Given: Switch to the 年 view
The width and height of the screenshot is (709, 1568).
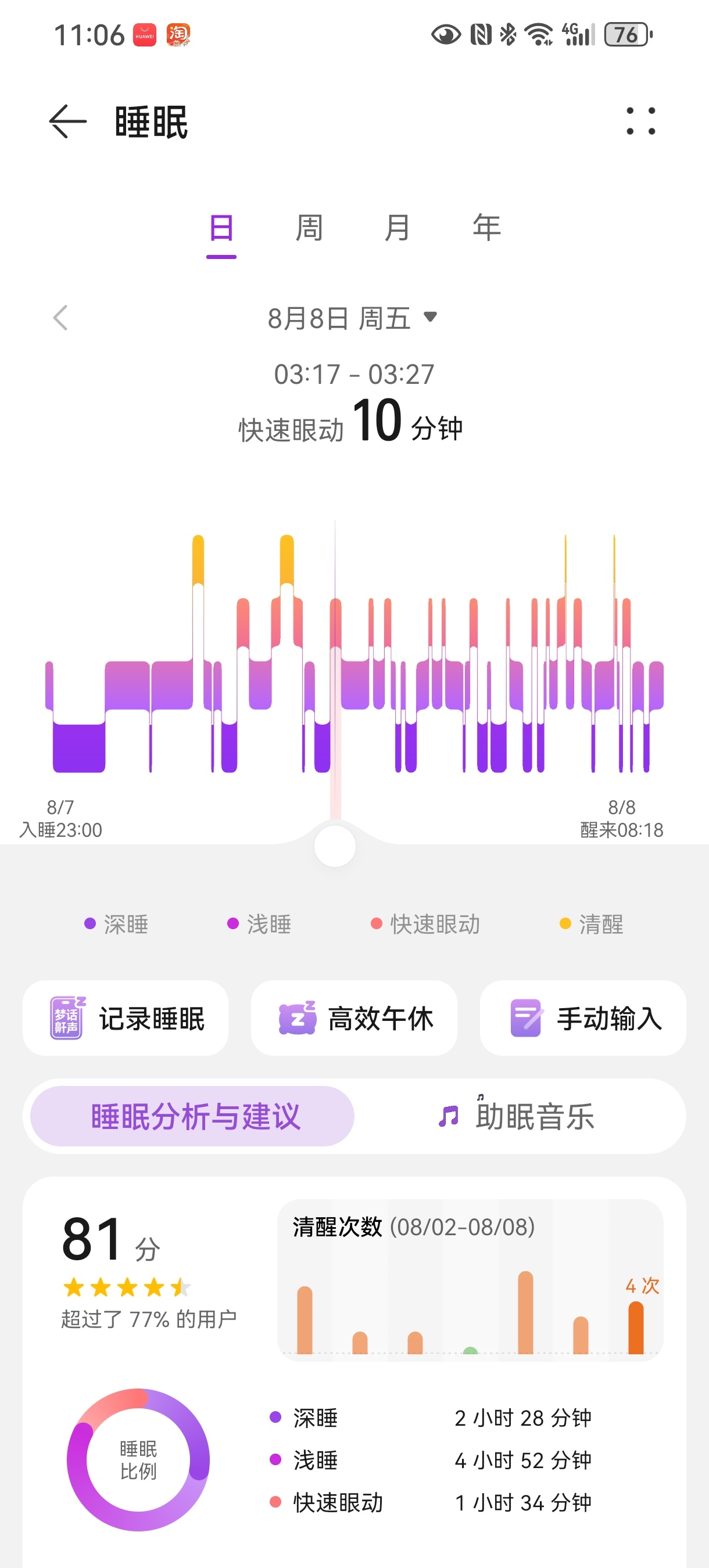Looking at the screenshot, I should tap(486, 228).
